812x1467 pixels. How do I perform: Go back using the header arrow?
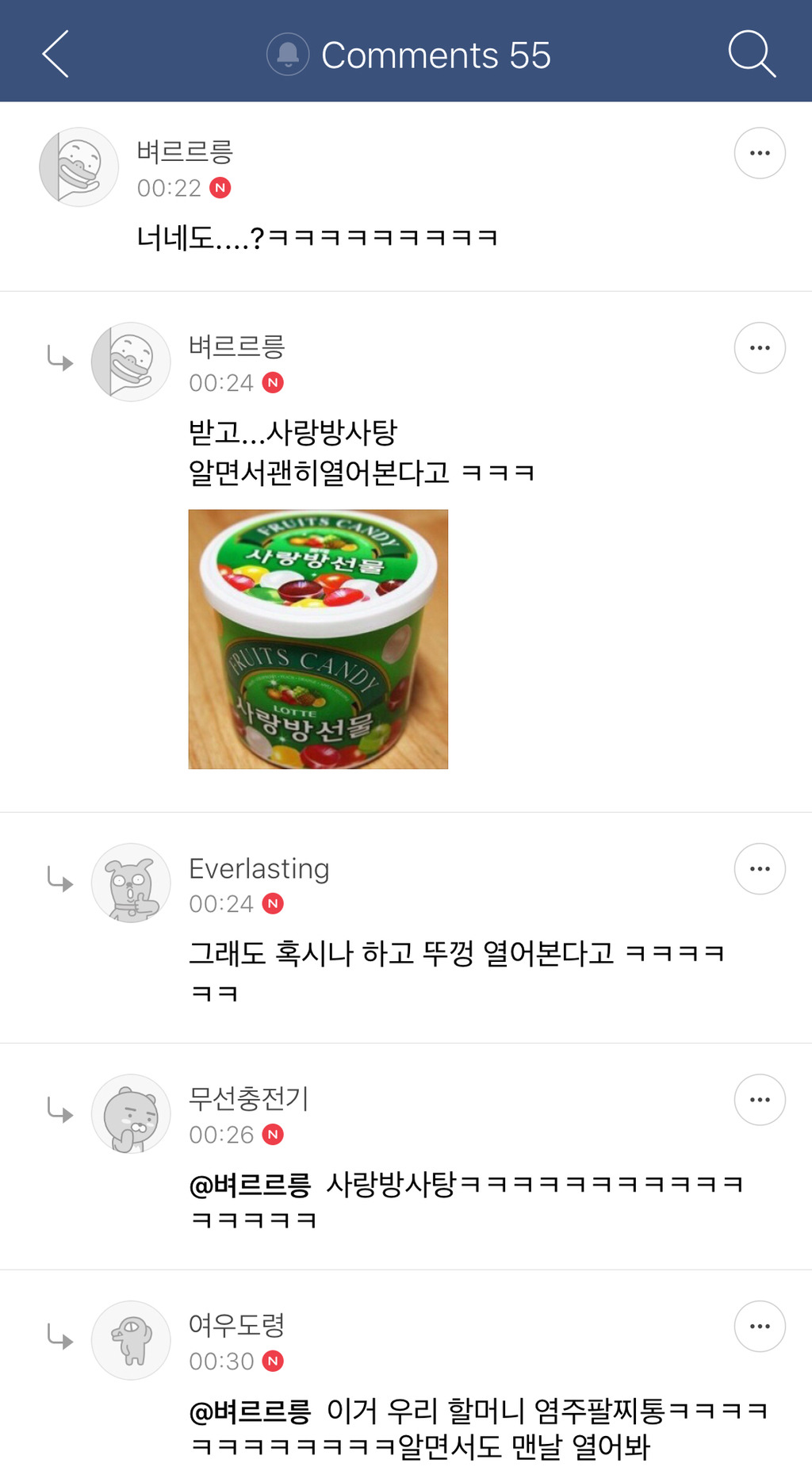coord(56,54)
